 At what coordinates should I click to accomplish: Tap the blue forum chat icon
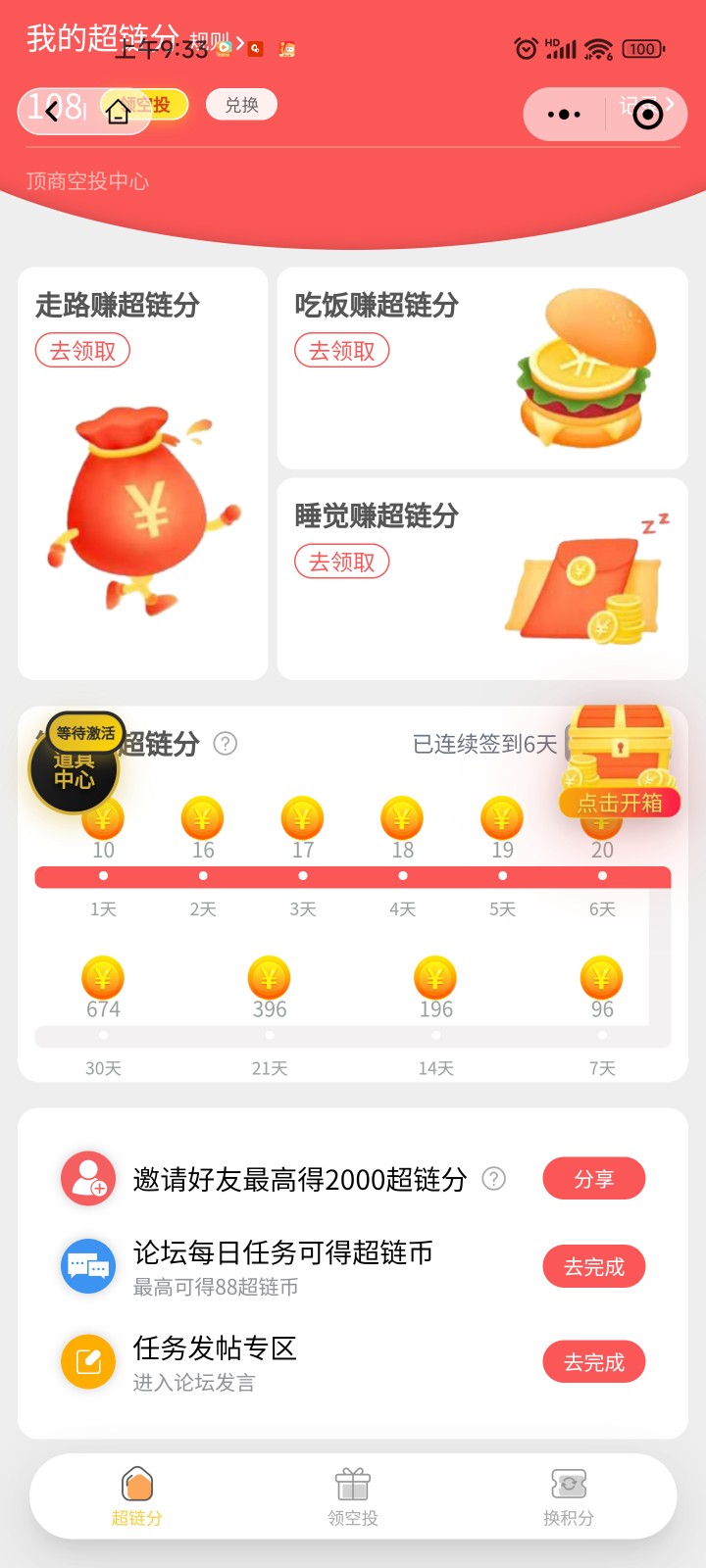click(87, 1265)
